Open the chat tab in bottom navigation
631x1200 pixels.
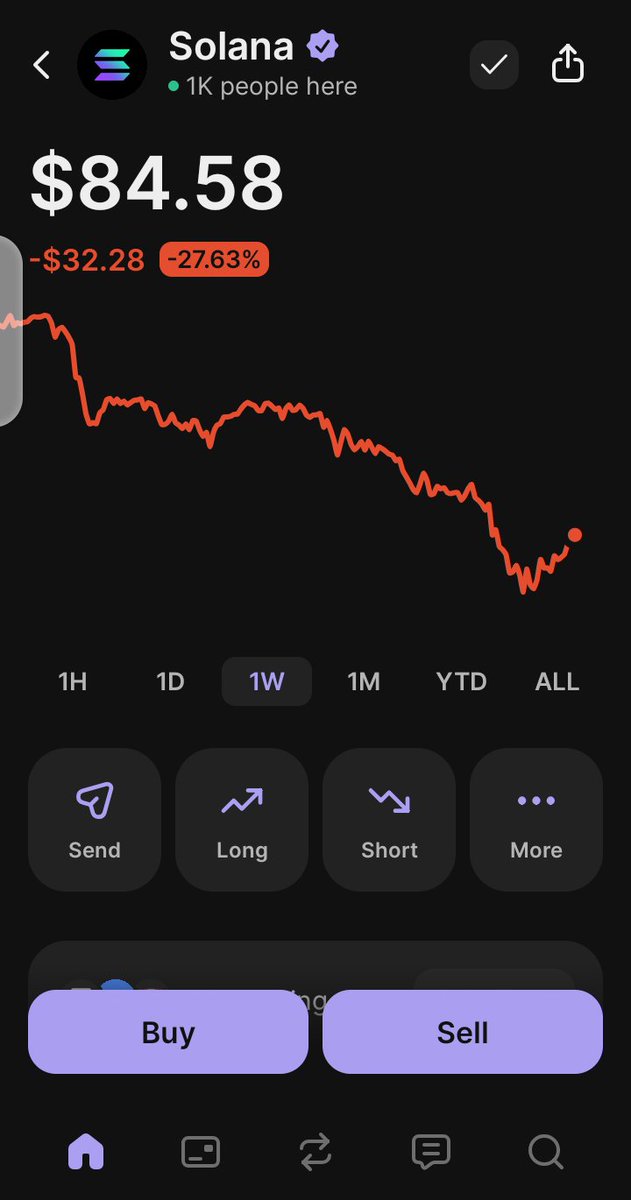(x=431, y=1152)
